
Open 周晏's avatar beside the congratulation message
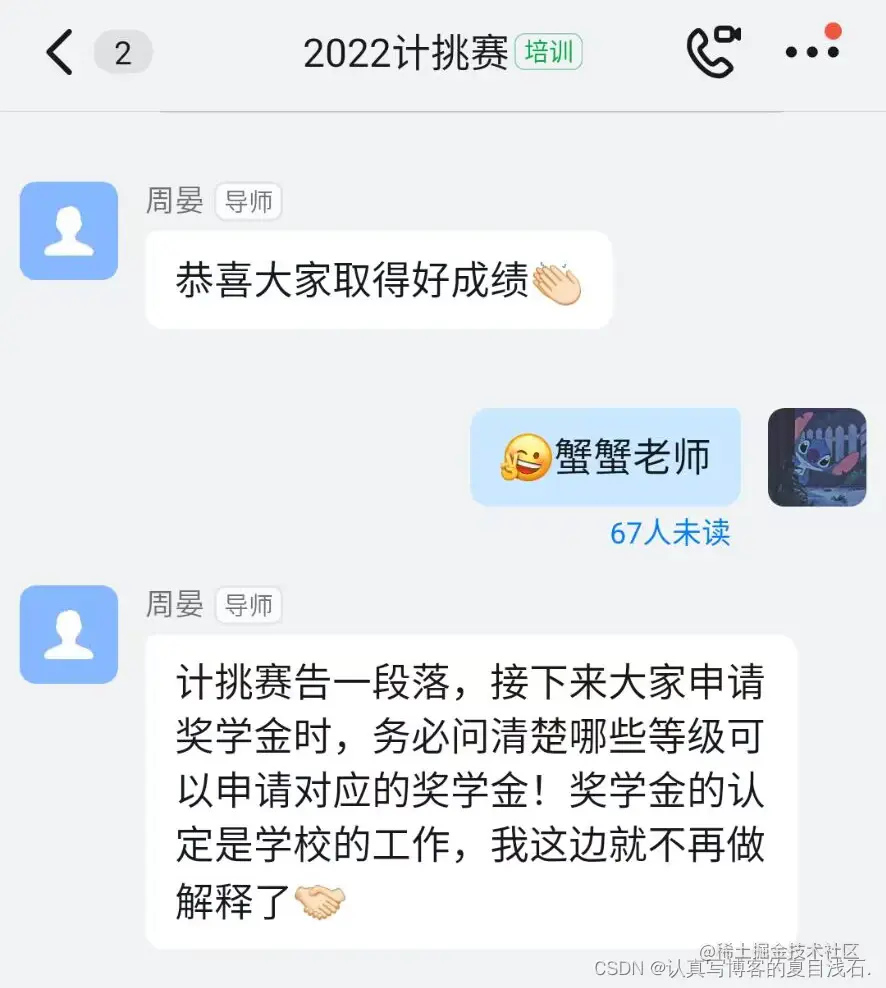69,231
